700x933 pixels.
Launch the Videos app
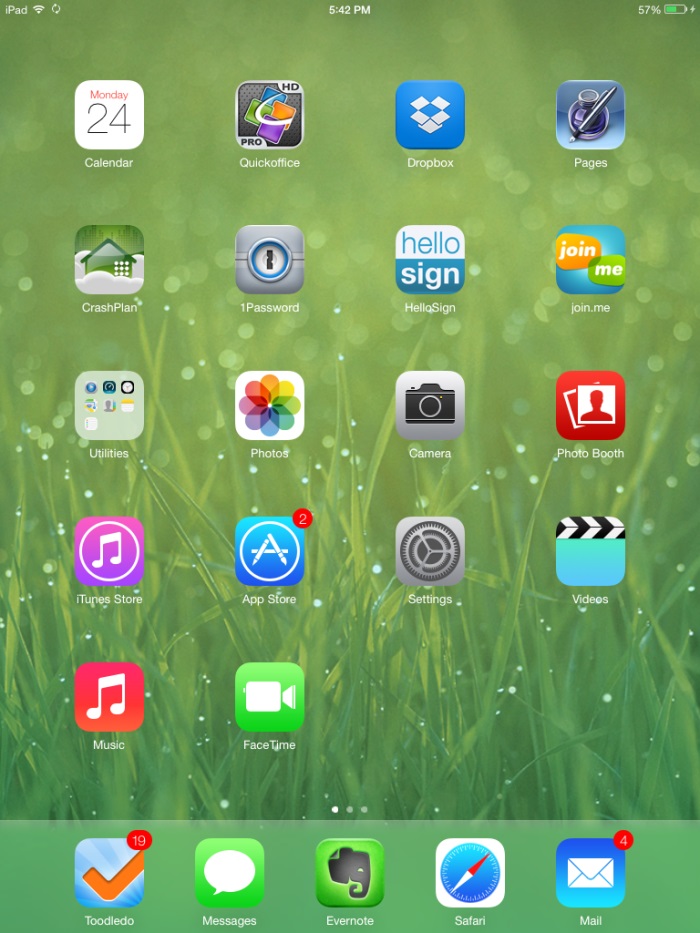point(590,551)
